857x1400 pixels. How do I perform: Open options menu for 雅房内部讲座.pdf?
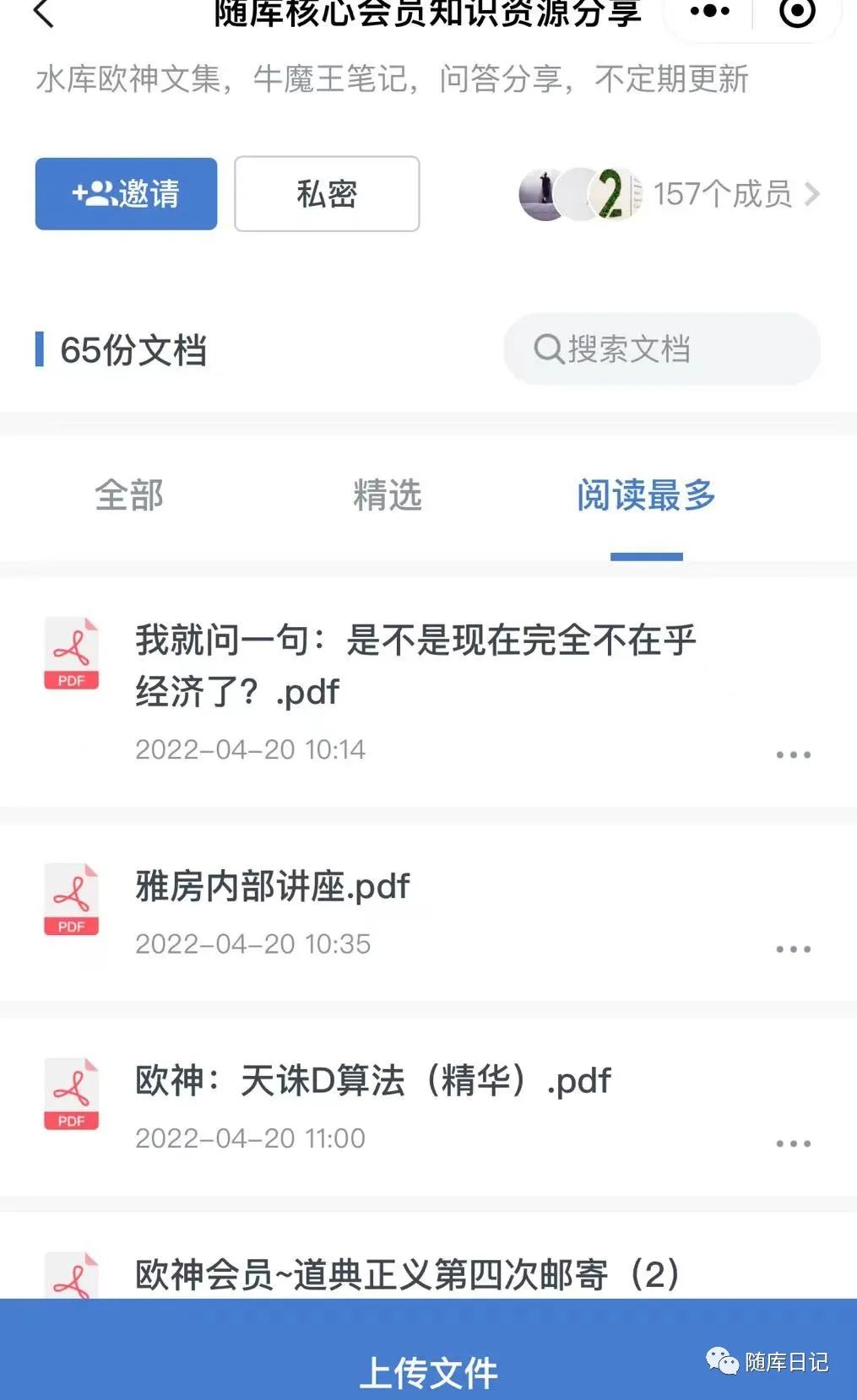click(795, 948)
